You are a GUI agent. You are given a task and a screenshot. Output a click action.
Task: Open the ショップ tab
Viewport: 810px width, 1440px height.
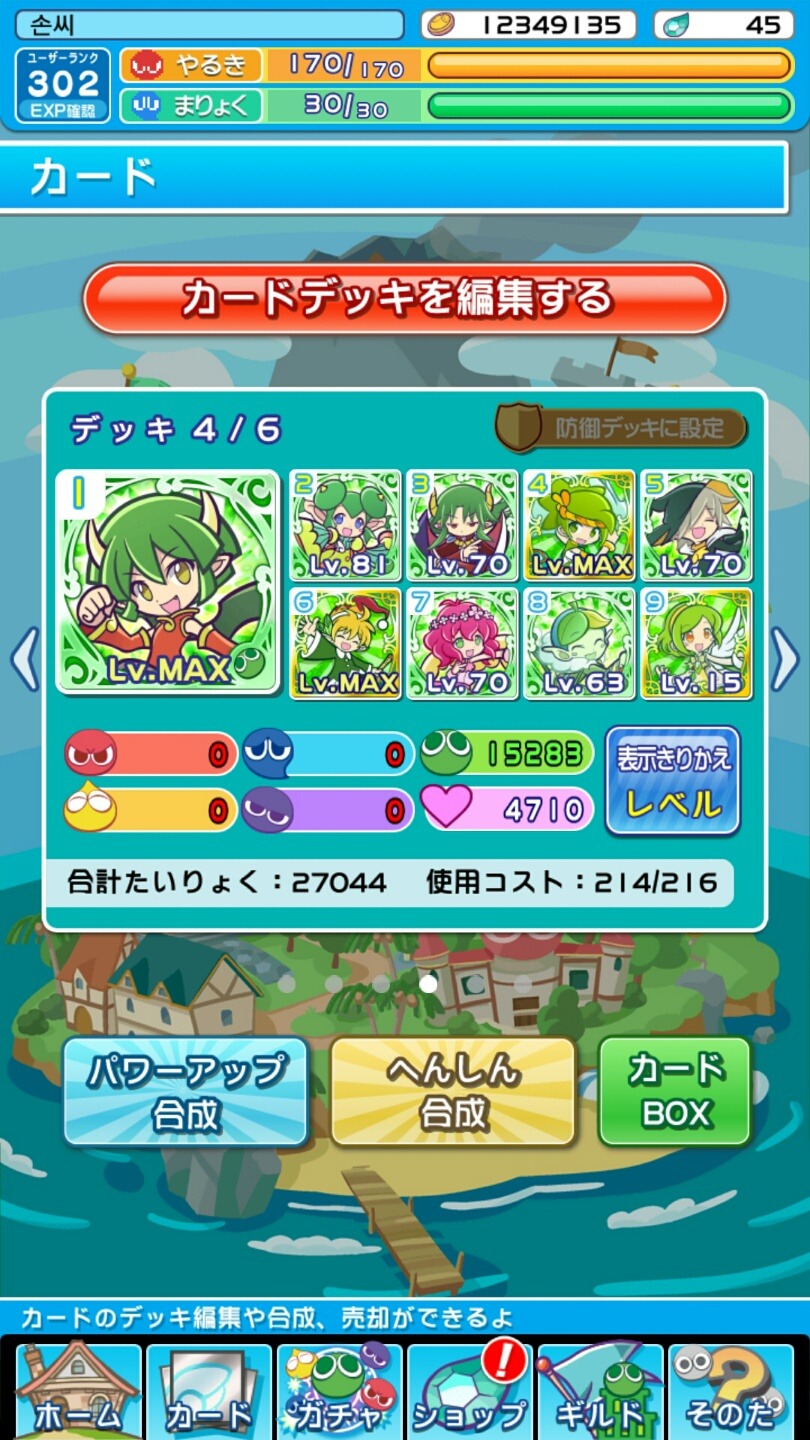coord(469,1391)
